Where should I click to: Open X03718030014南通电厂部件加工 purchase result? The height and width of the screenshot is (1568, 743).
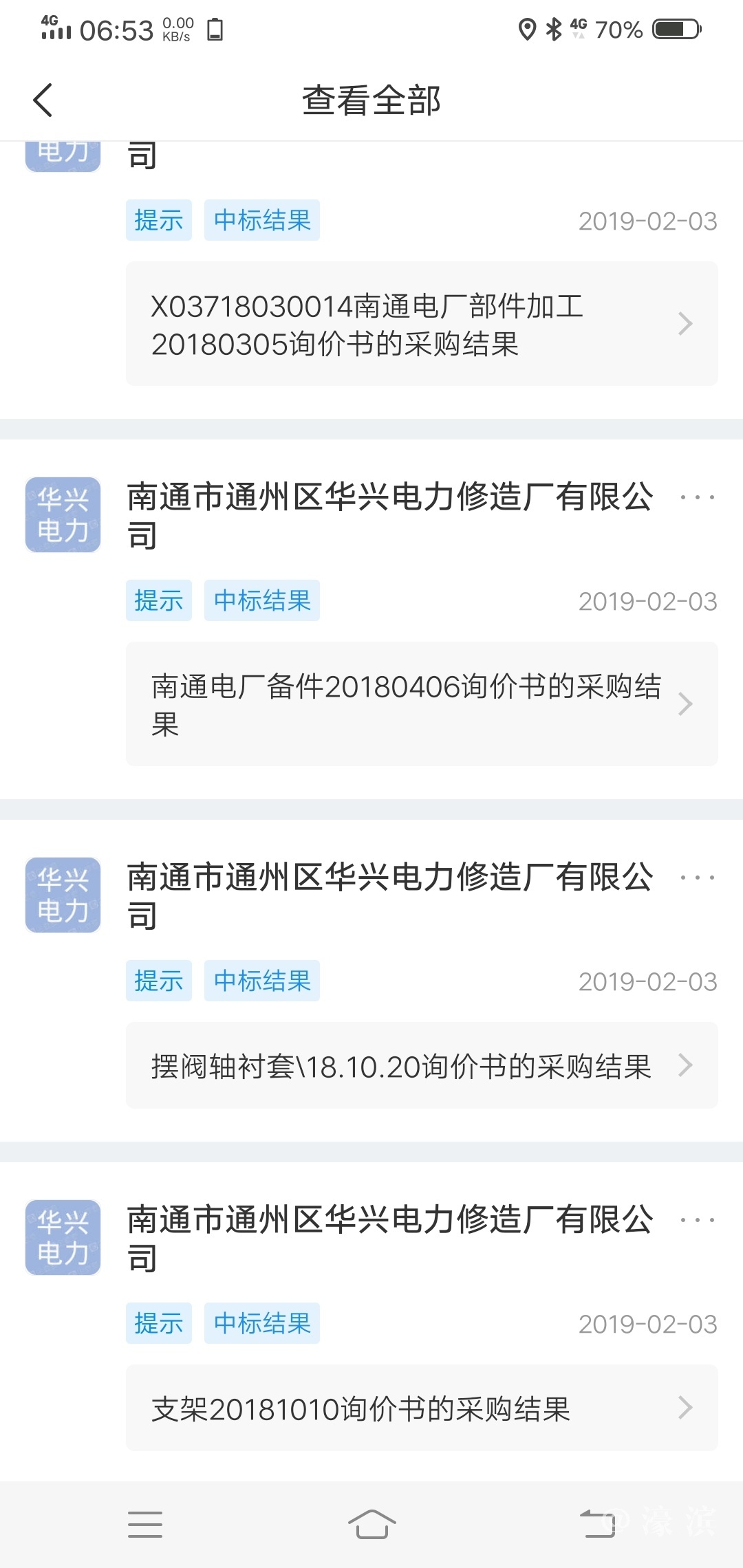421,324
